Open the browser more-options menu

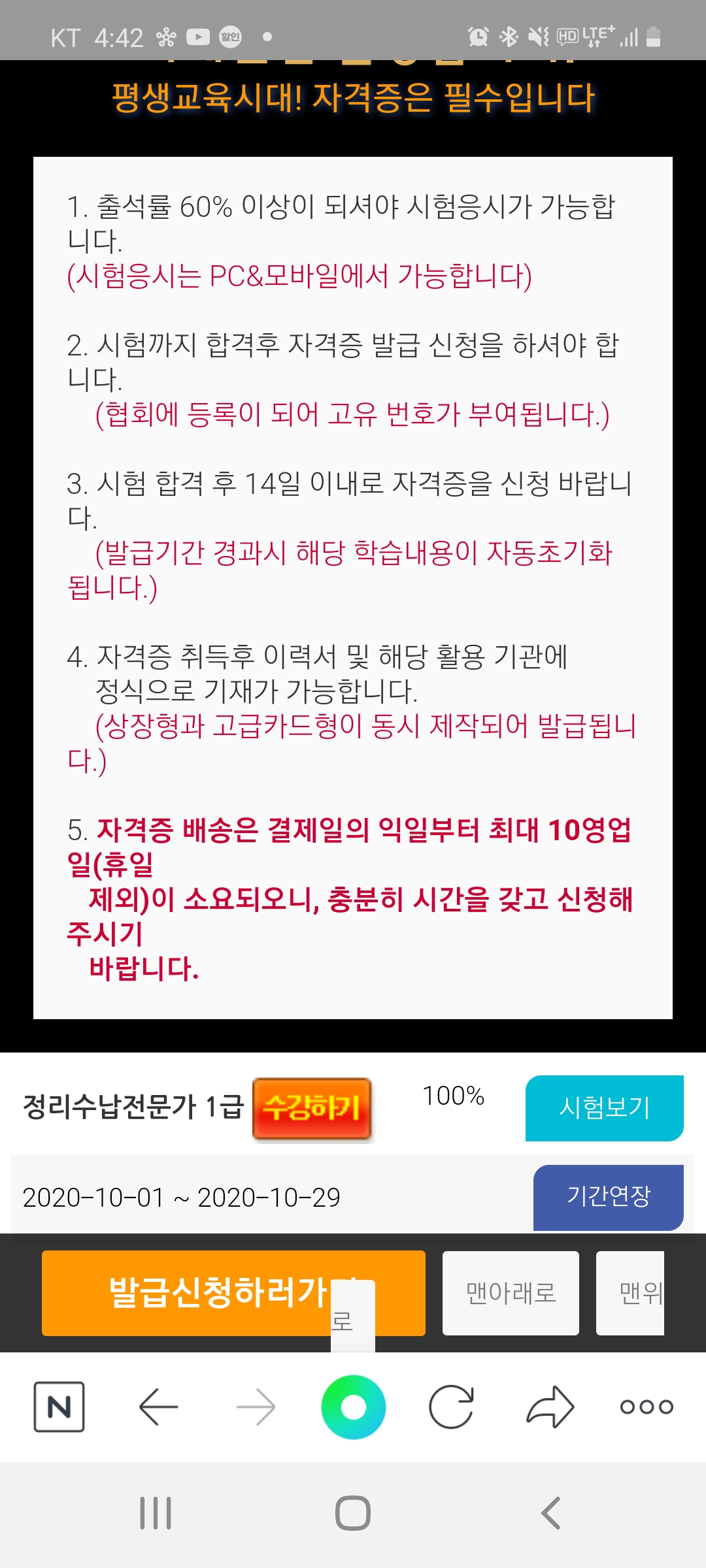point(647,1407)
